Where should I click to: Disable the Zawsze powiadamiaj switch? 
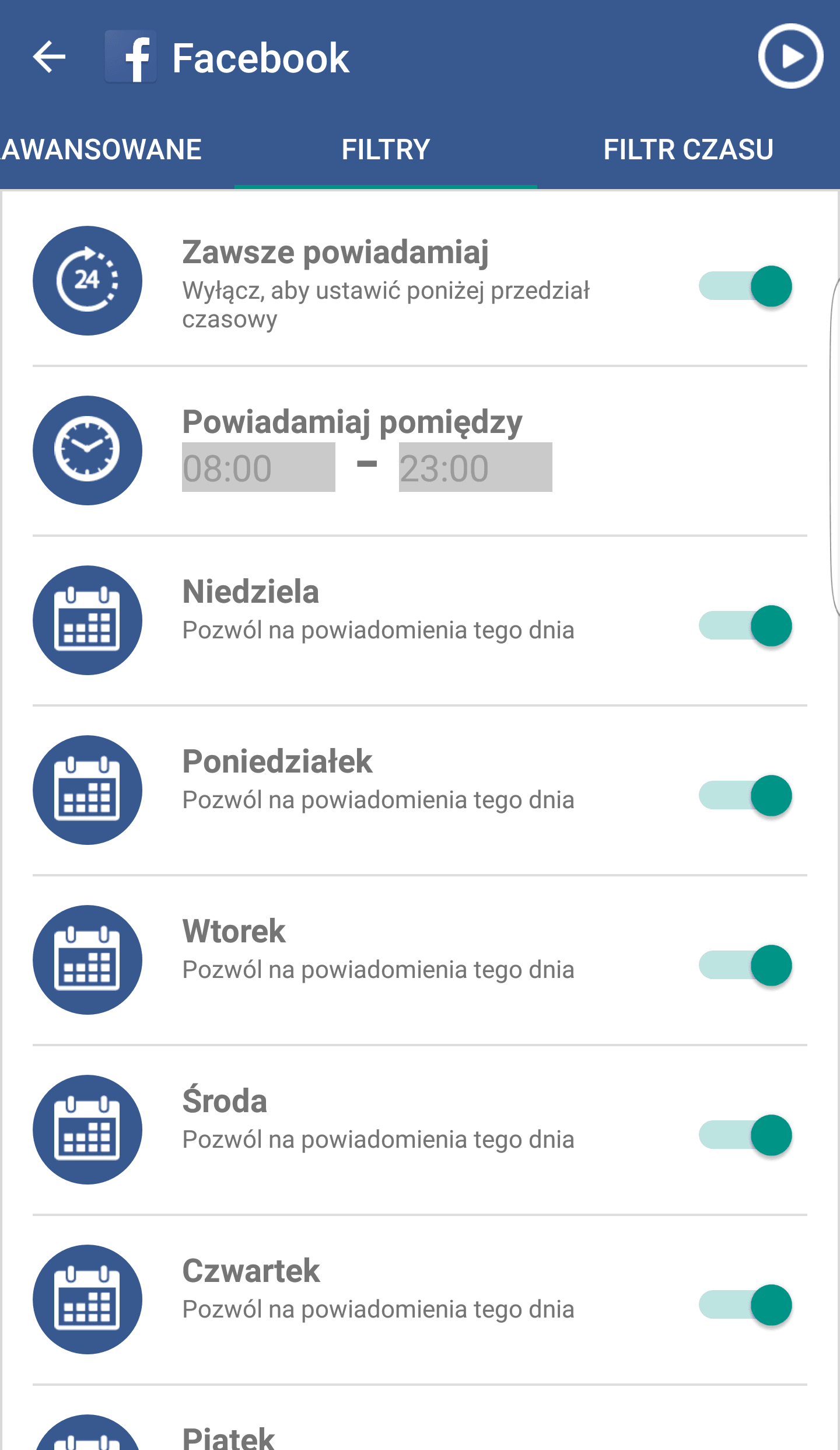[745, 286]
